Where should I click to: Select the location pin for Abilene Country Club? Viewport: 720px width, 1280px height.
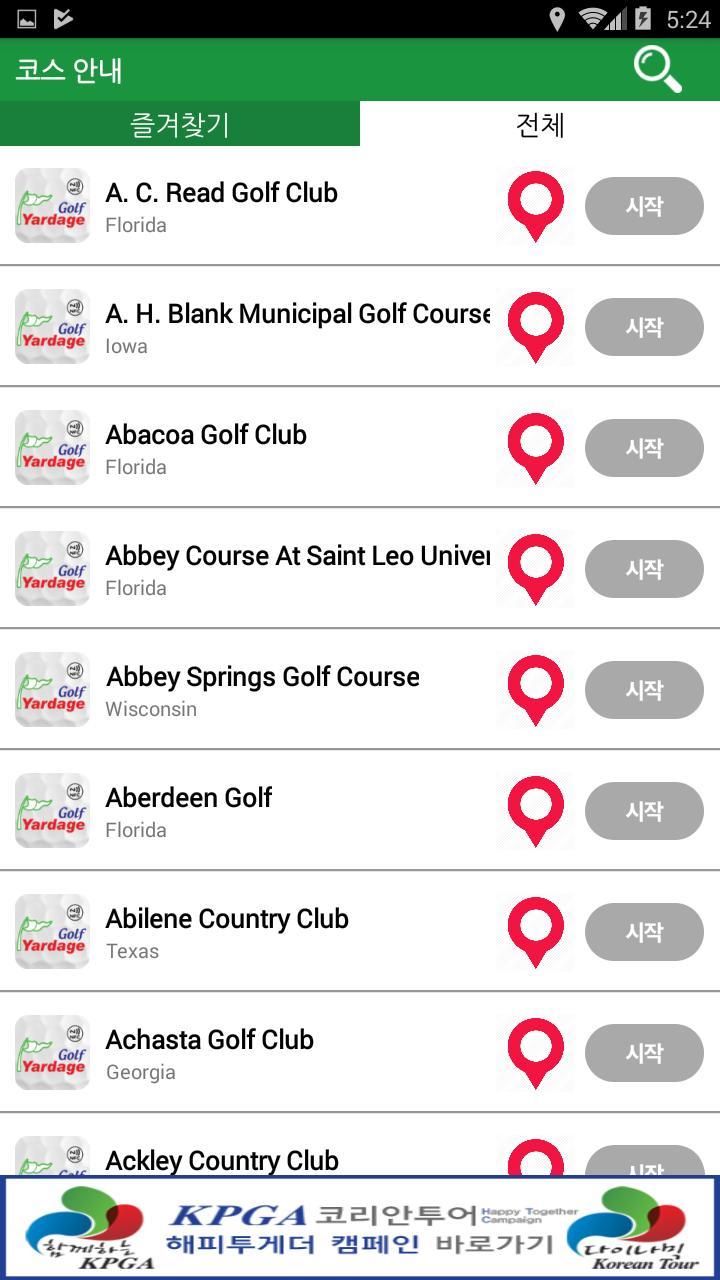click(x=535, y=932)
